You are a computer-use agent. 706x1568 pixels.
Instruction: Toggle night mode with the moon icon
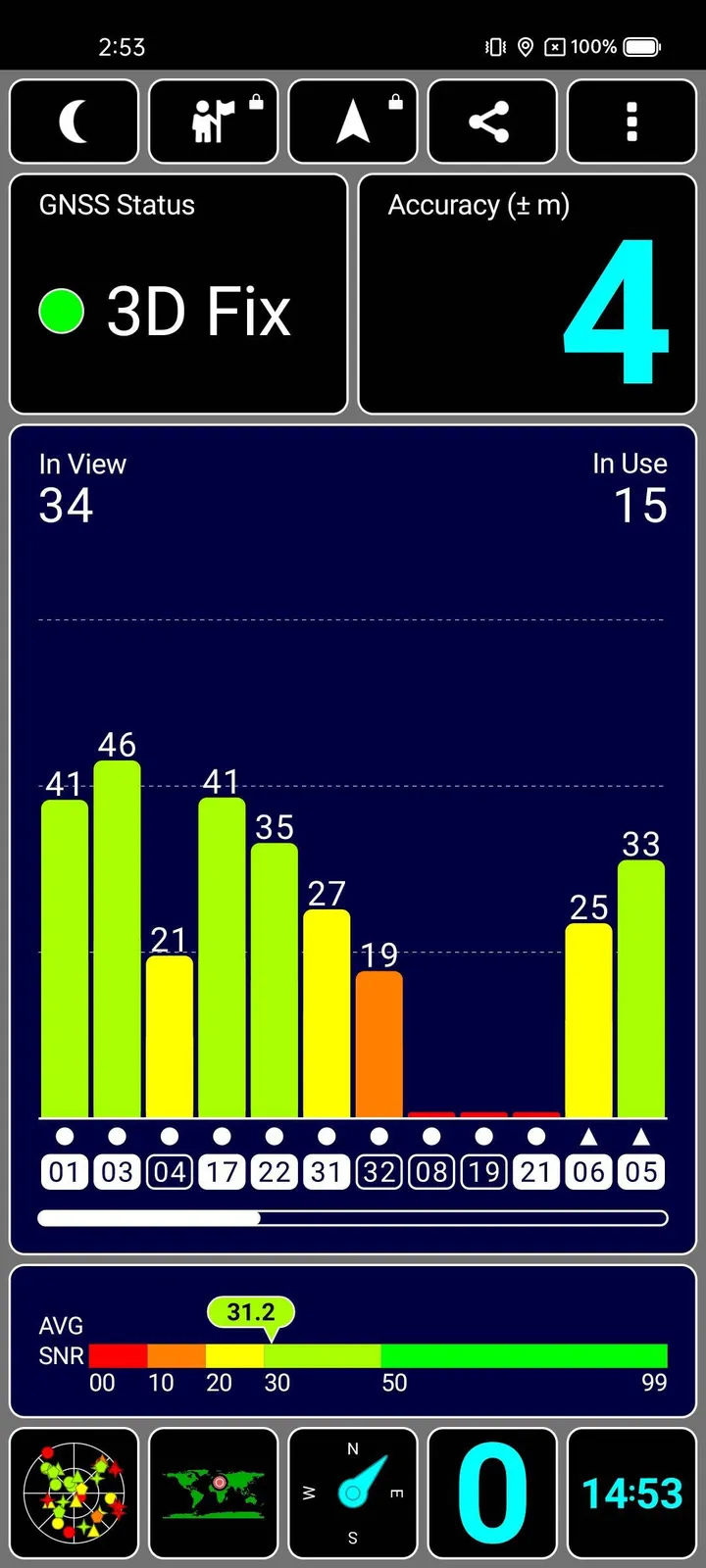(x=75, y=122)
